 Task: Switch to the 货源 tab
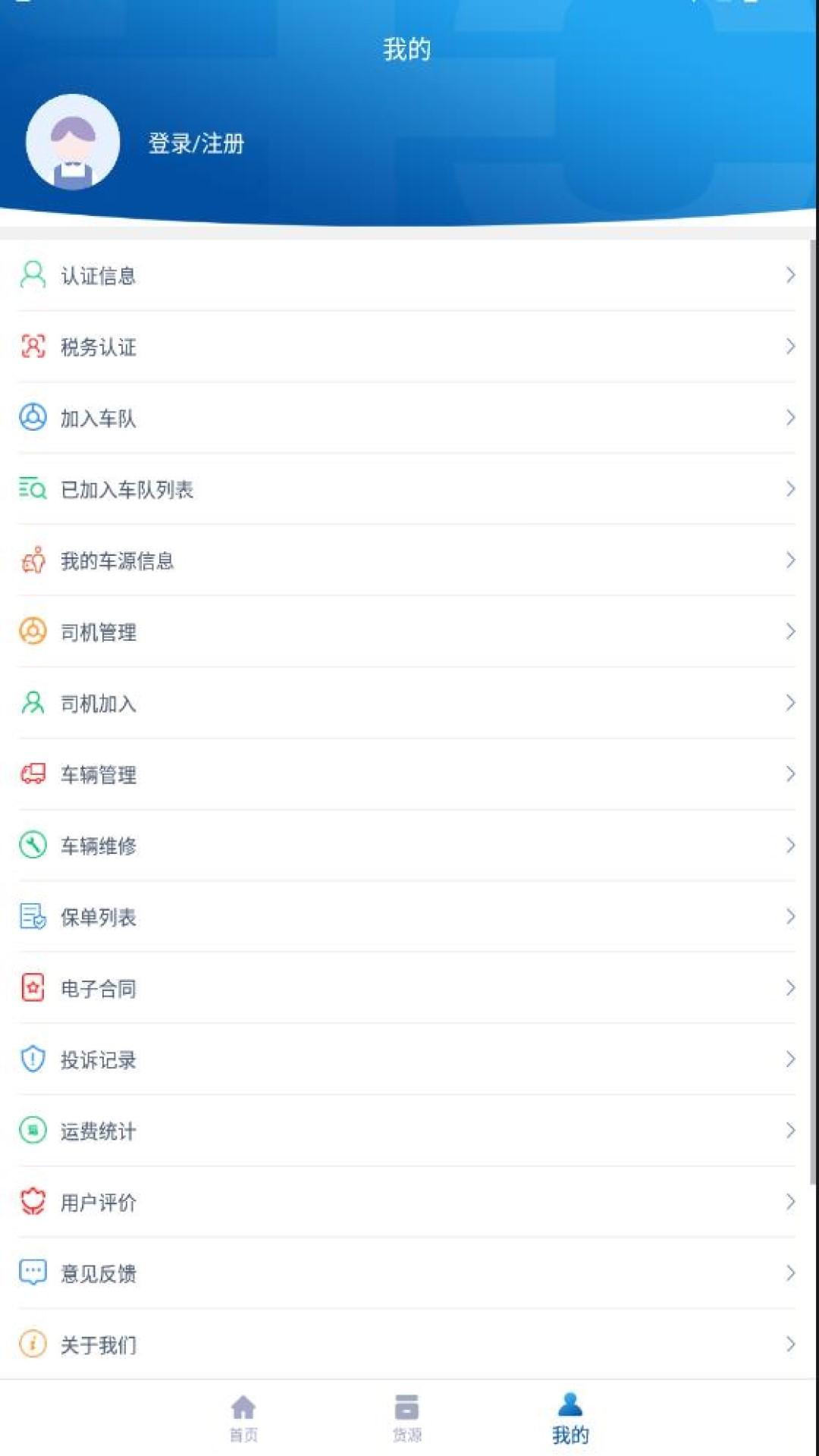pyautogui.click(x=406, y=1418)
